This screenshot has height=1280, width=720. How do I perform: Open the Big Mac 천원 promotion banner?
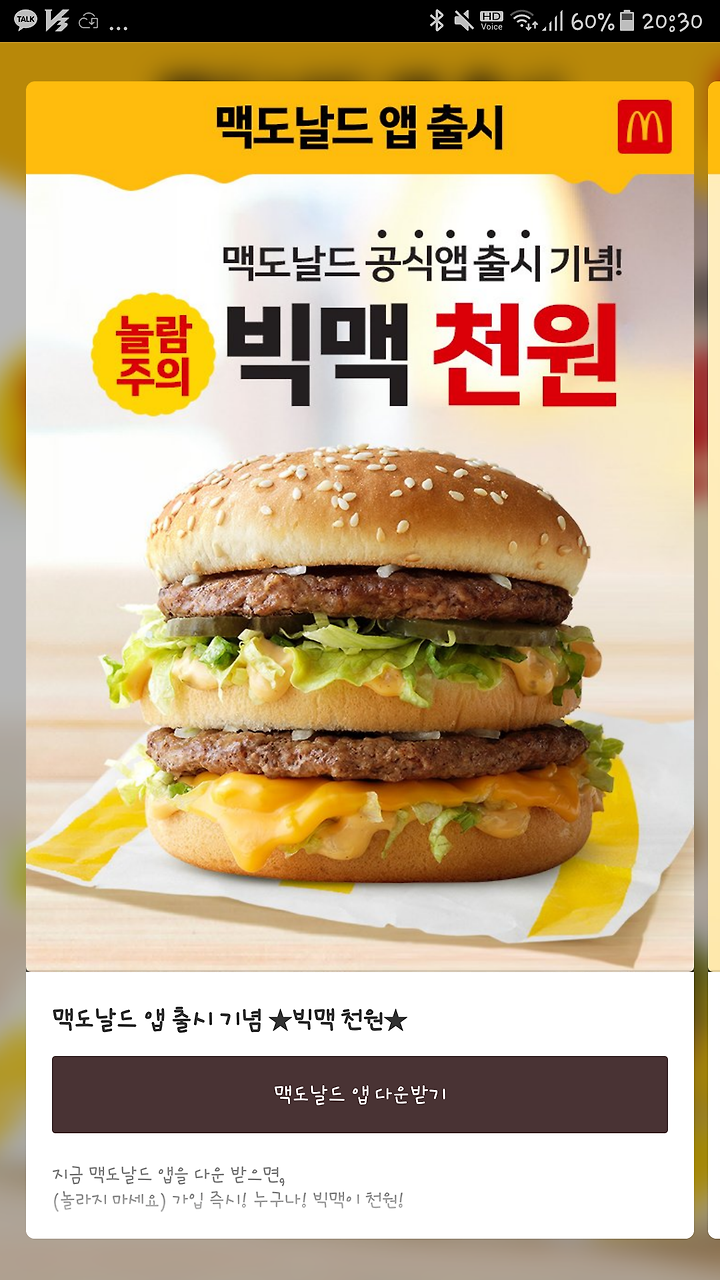click(x=360, y=526)
